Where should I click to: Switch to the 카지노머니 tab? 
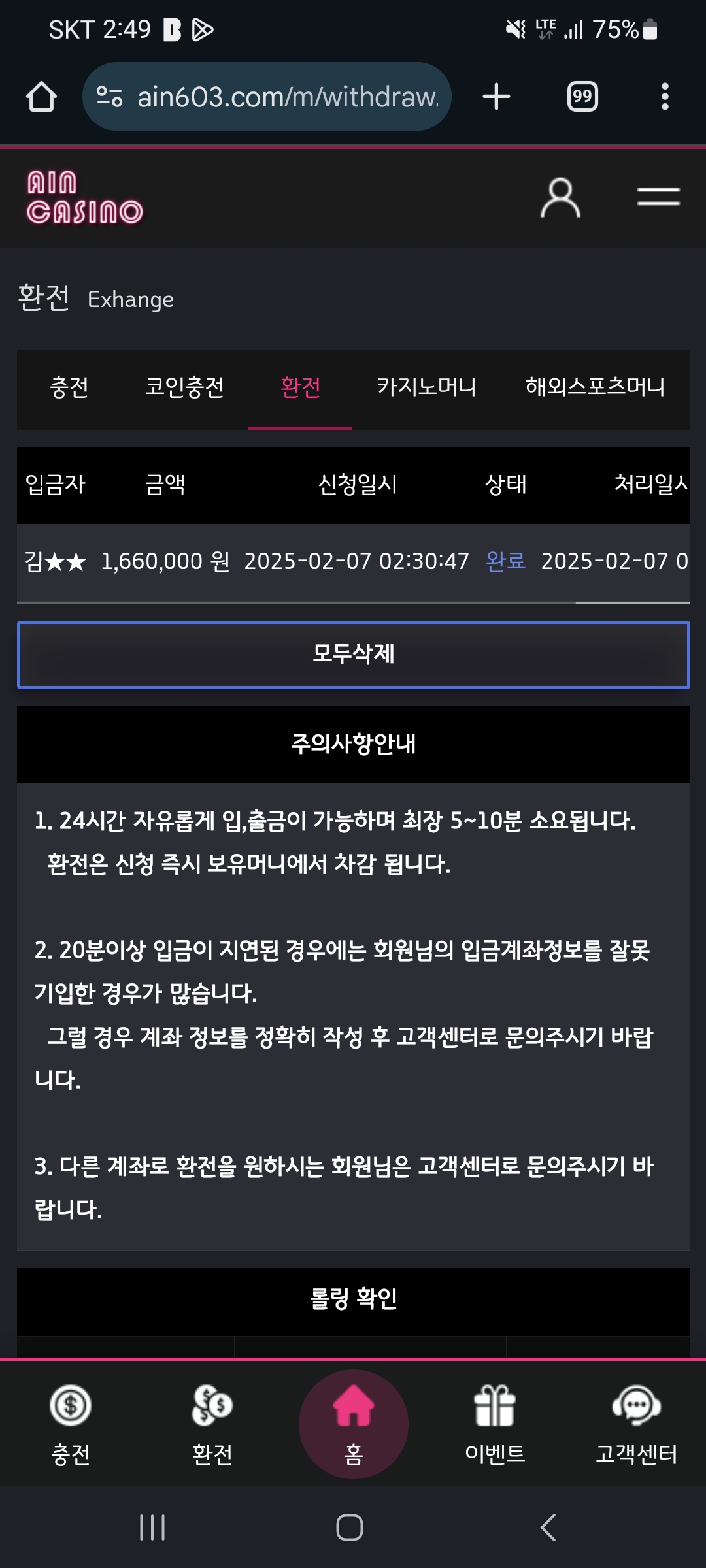426,387
